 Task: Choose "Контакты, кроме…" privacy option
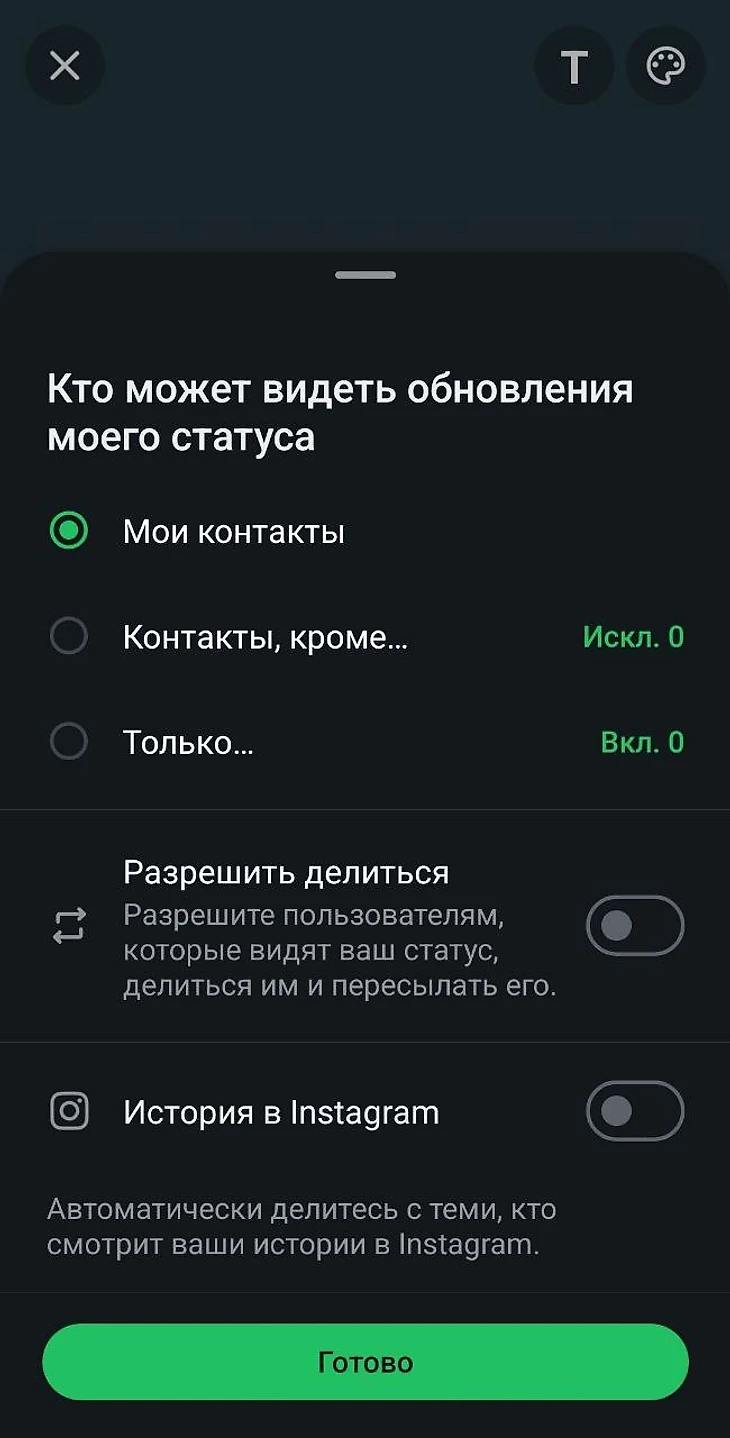click(x=69, y=636)
